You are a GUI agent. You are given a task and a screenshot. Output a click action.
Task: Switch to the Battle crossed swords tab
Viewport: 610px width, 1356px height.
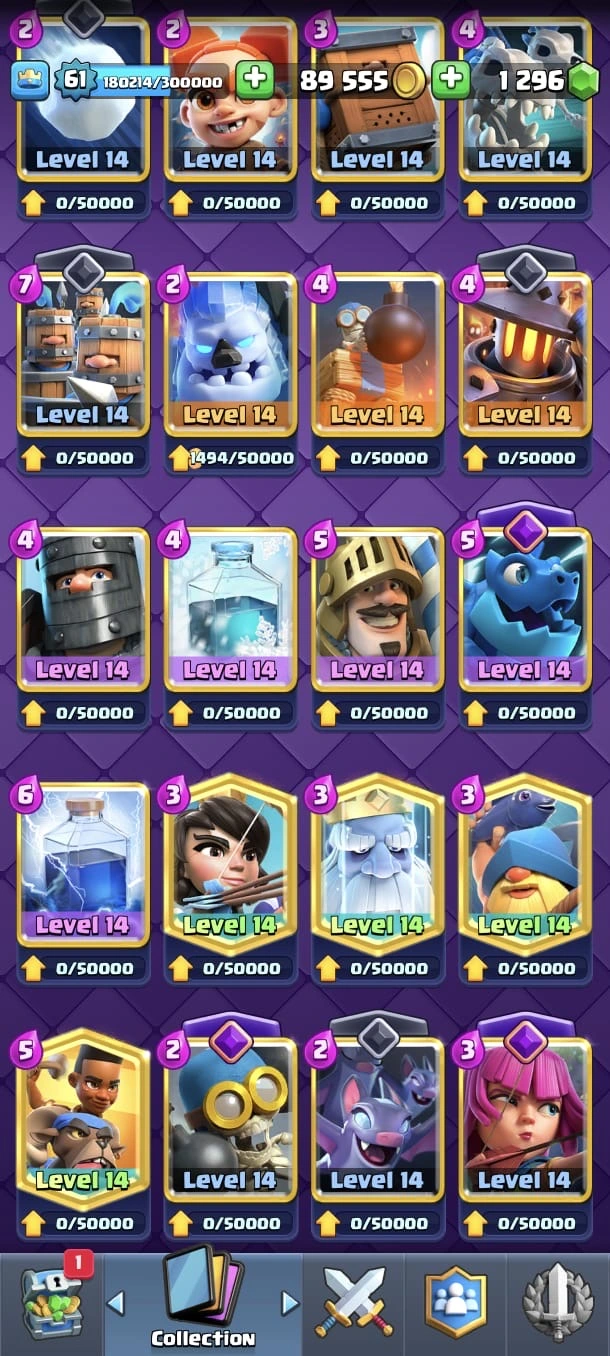354,1302
